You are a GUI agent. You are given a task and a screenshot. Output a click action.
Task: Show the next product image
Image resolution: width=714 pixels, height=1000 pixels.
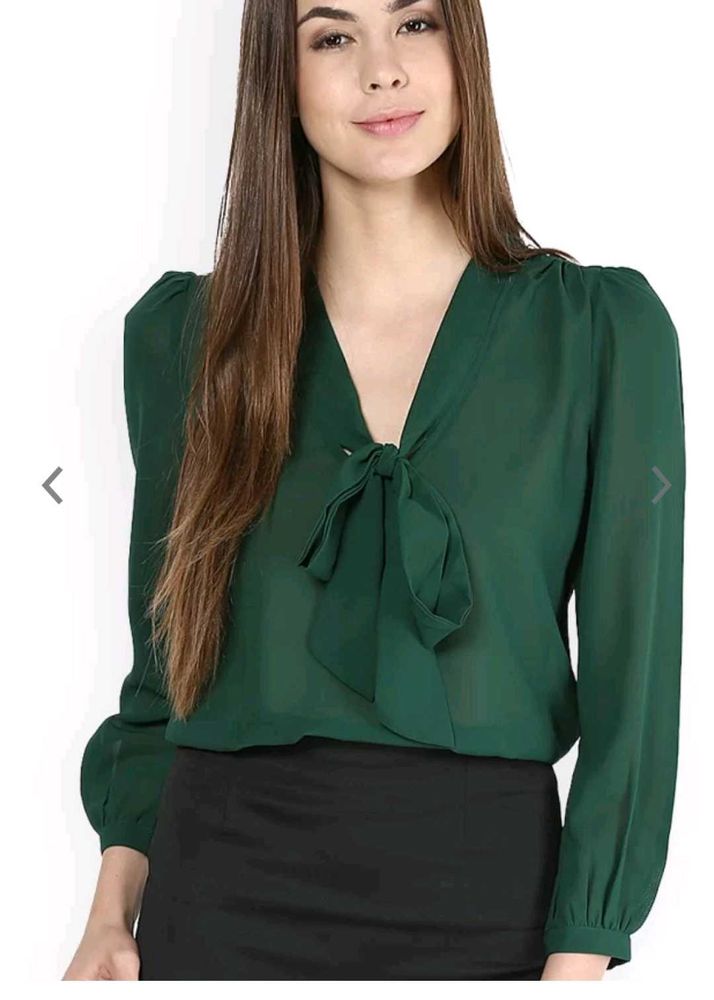pyautogui.click(x=661, y=485)
